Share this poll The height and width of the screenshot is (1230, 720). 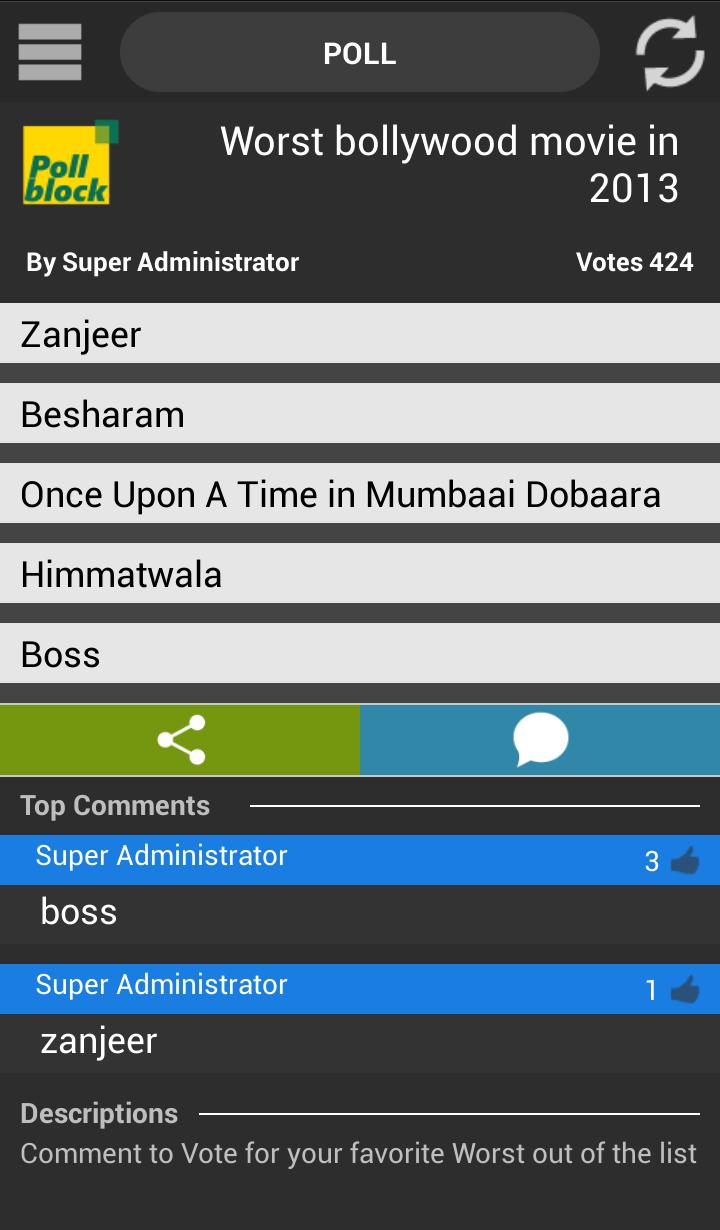pyautogui.click(x=180, y=740)
